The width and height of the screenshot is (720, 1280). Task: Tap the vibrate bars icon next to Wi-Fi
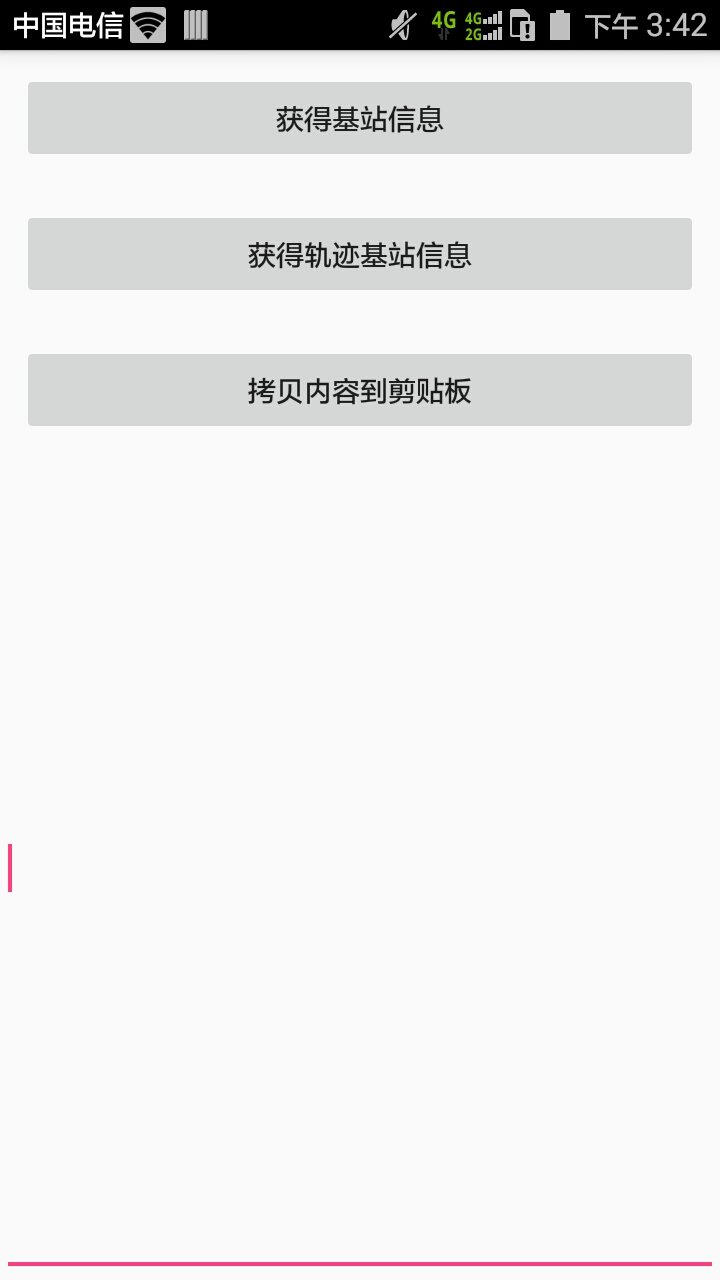[x=196, y=25]
